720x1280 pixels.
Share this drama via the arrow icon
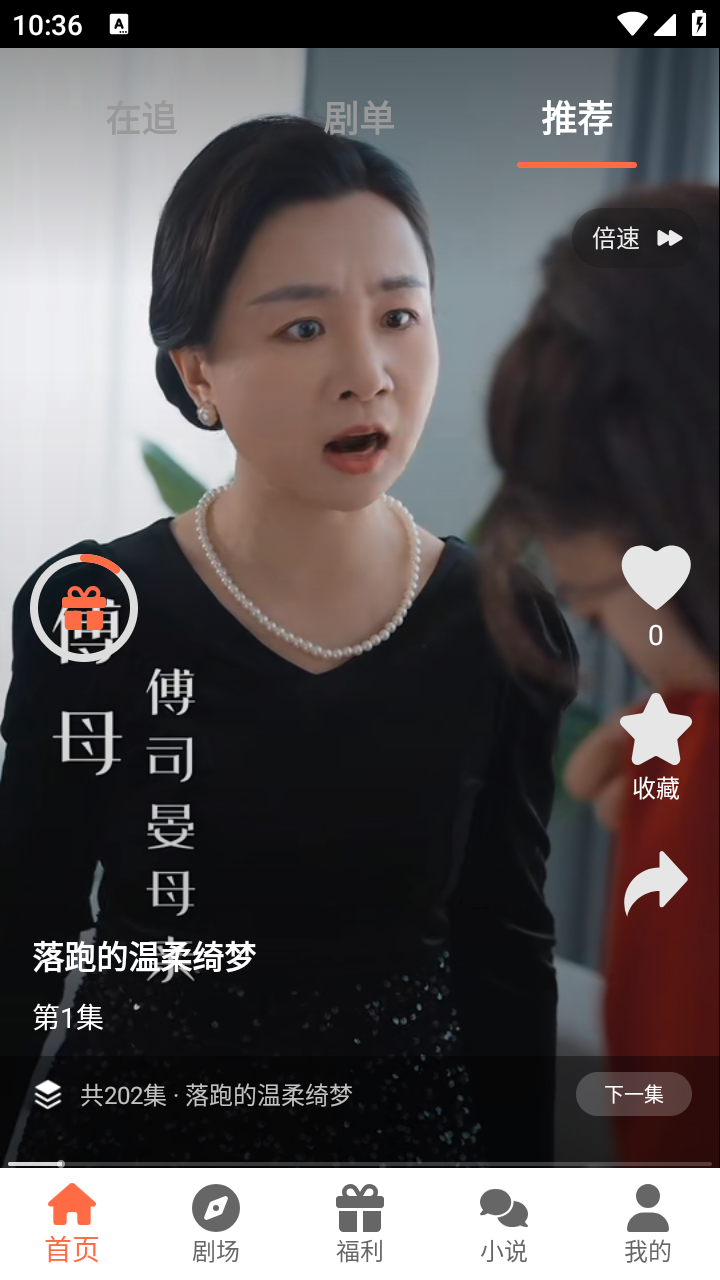pyautogui.click(x=656, y=882)
